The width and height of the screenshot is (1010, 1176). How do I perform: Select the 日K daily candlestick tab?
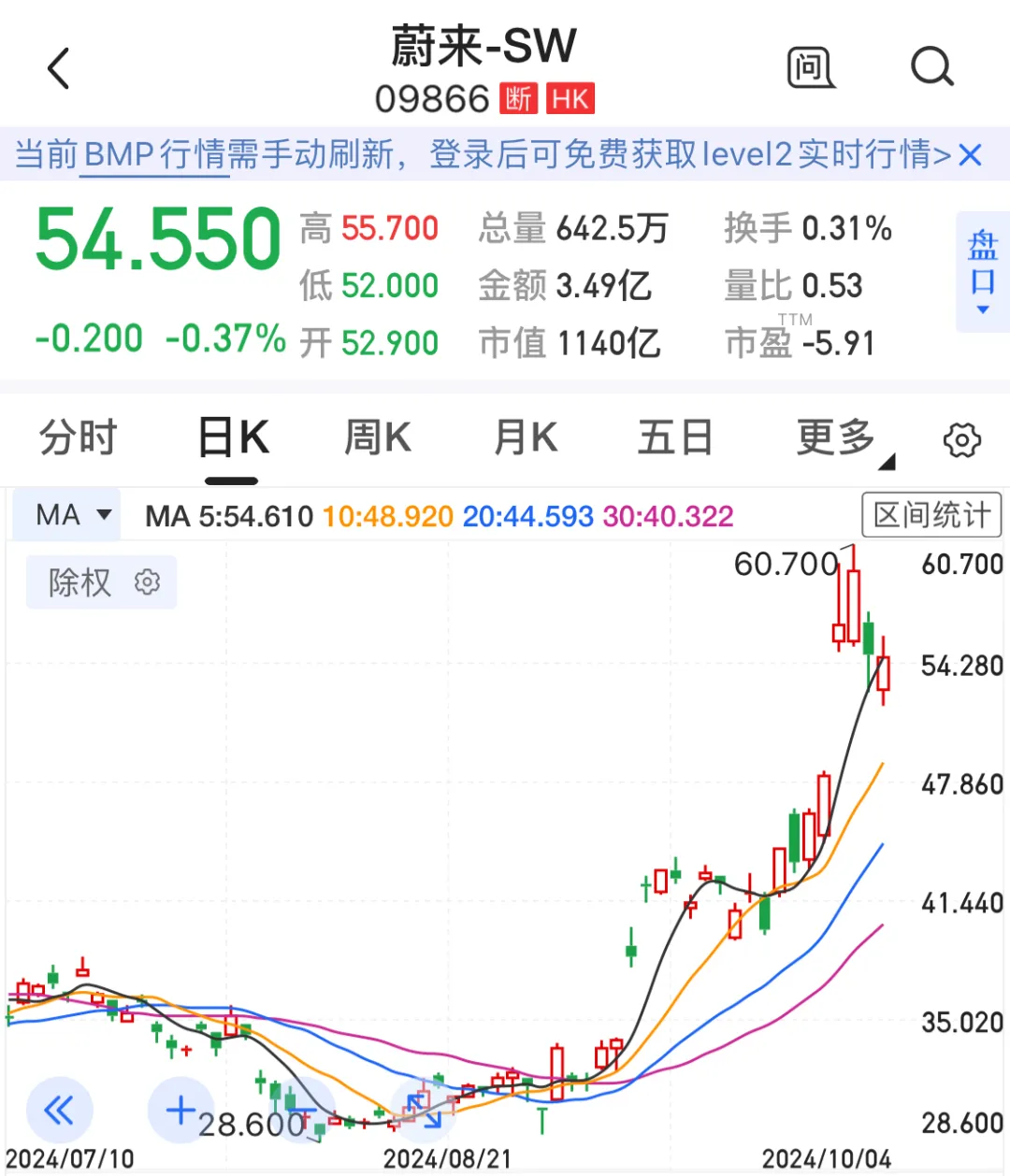point(232,437)
